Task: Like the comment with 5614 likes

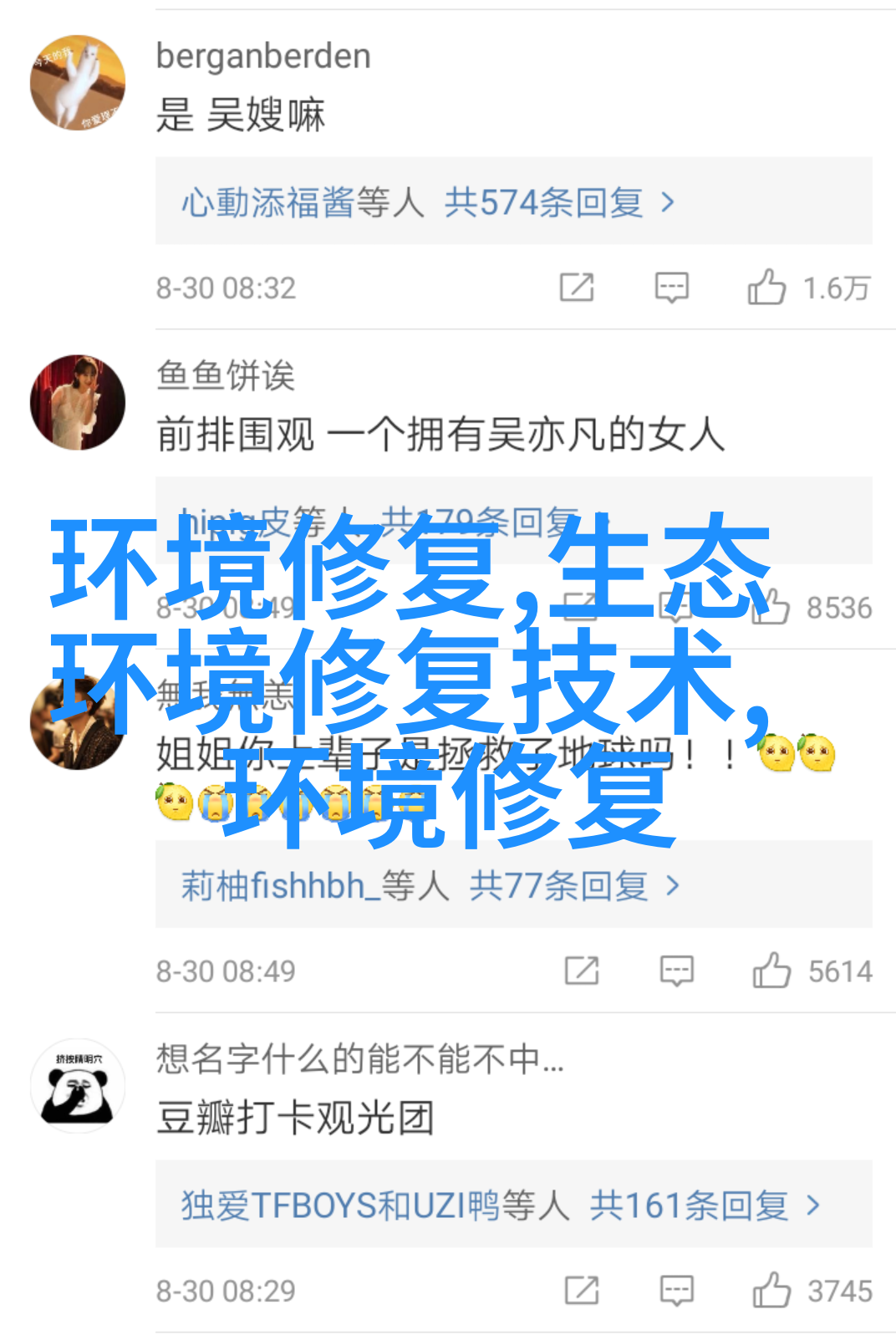Action: (771, 971)
